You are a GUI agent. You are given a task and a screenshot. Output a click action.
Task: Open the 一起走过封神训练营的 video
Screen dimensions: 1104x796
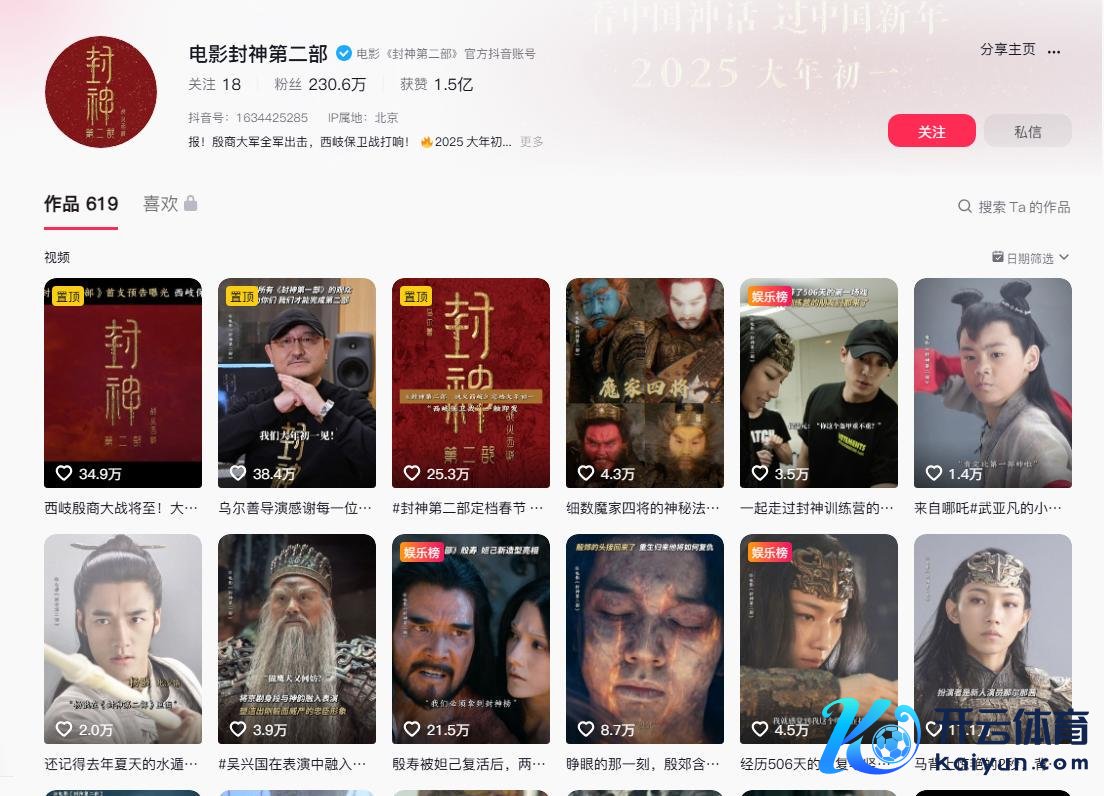(819, 382)
